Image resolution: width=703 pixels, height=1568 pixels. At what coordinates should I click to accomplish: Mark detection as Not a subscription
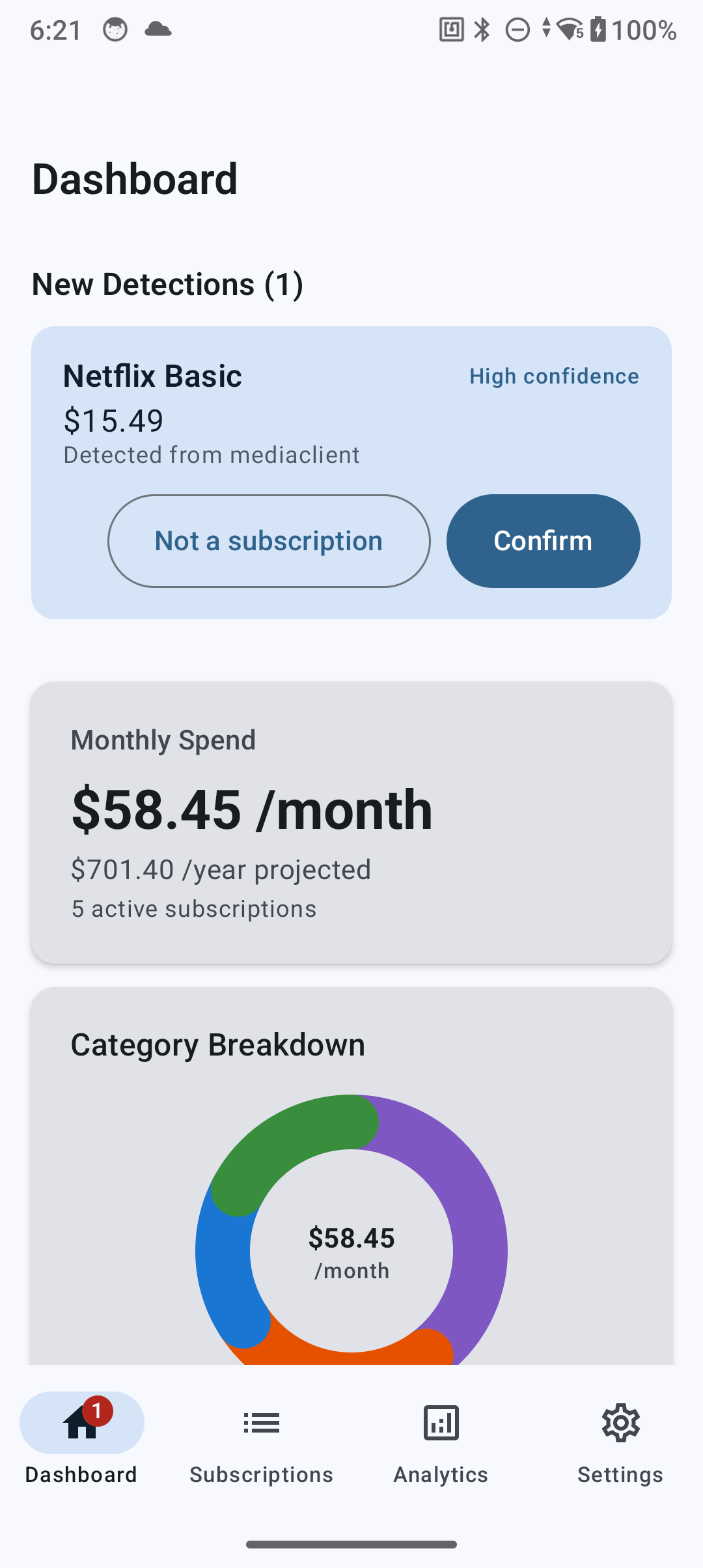268,541
